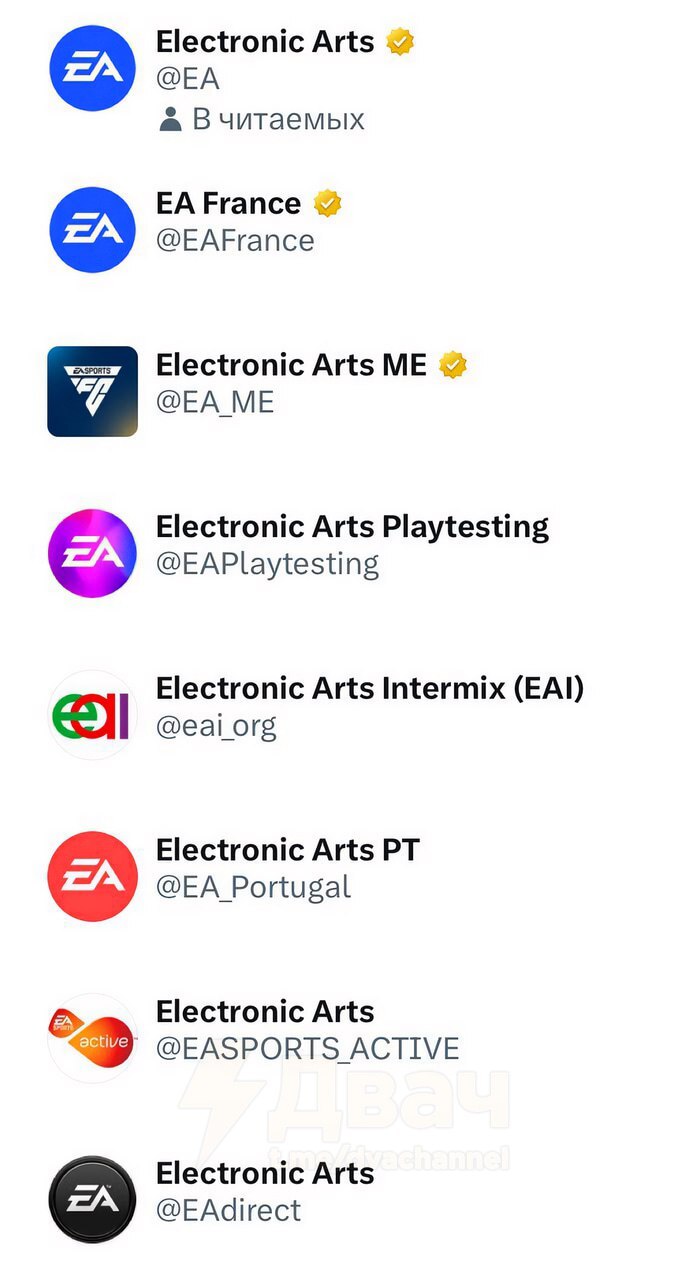Image resolution: width=687 pixels, height=1280 pixels.
Task: View the Electronic Arts PT profile
Action: pos(343,876)
